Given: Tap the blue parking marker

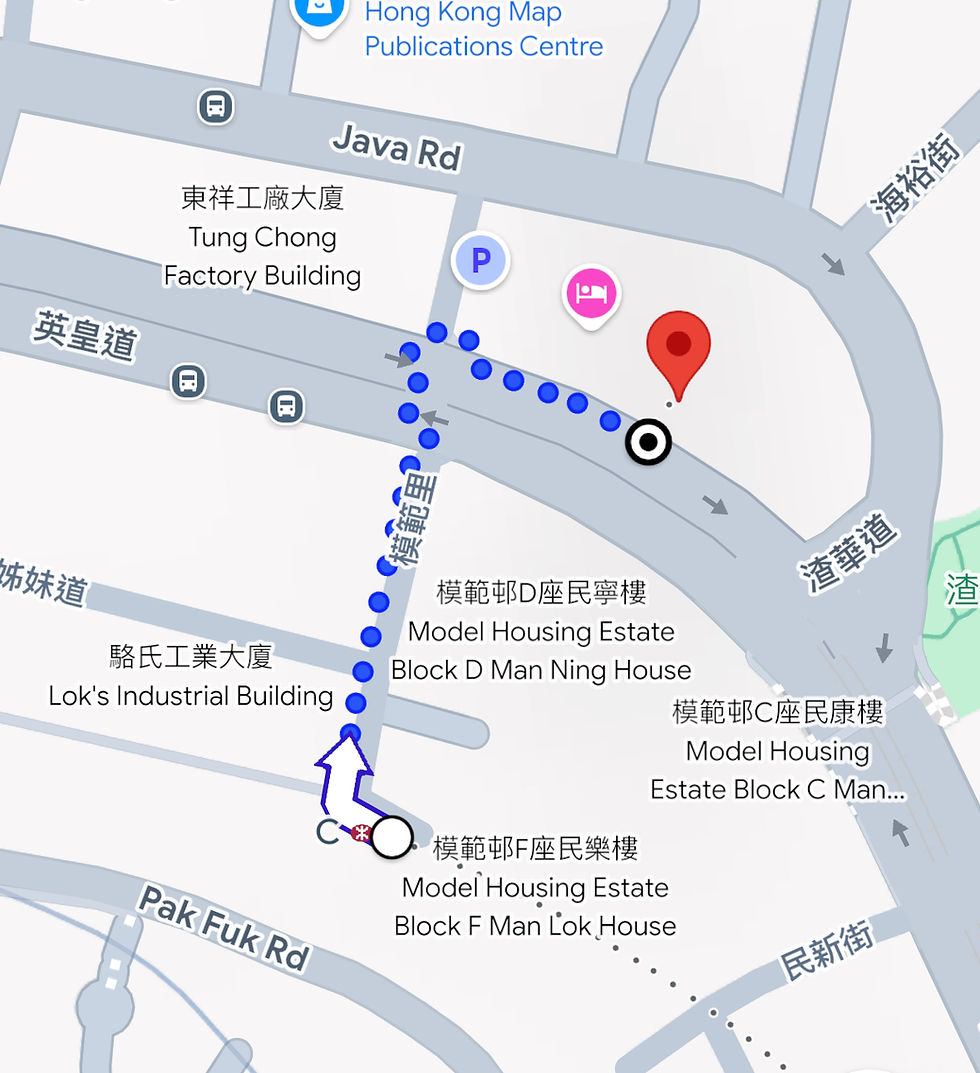Looking at the screenshot, I should click(x=481, y=262).
